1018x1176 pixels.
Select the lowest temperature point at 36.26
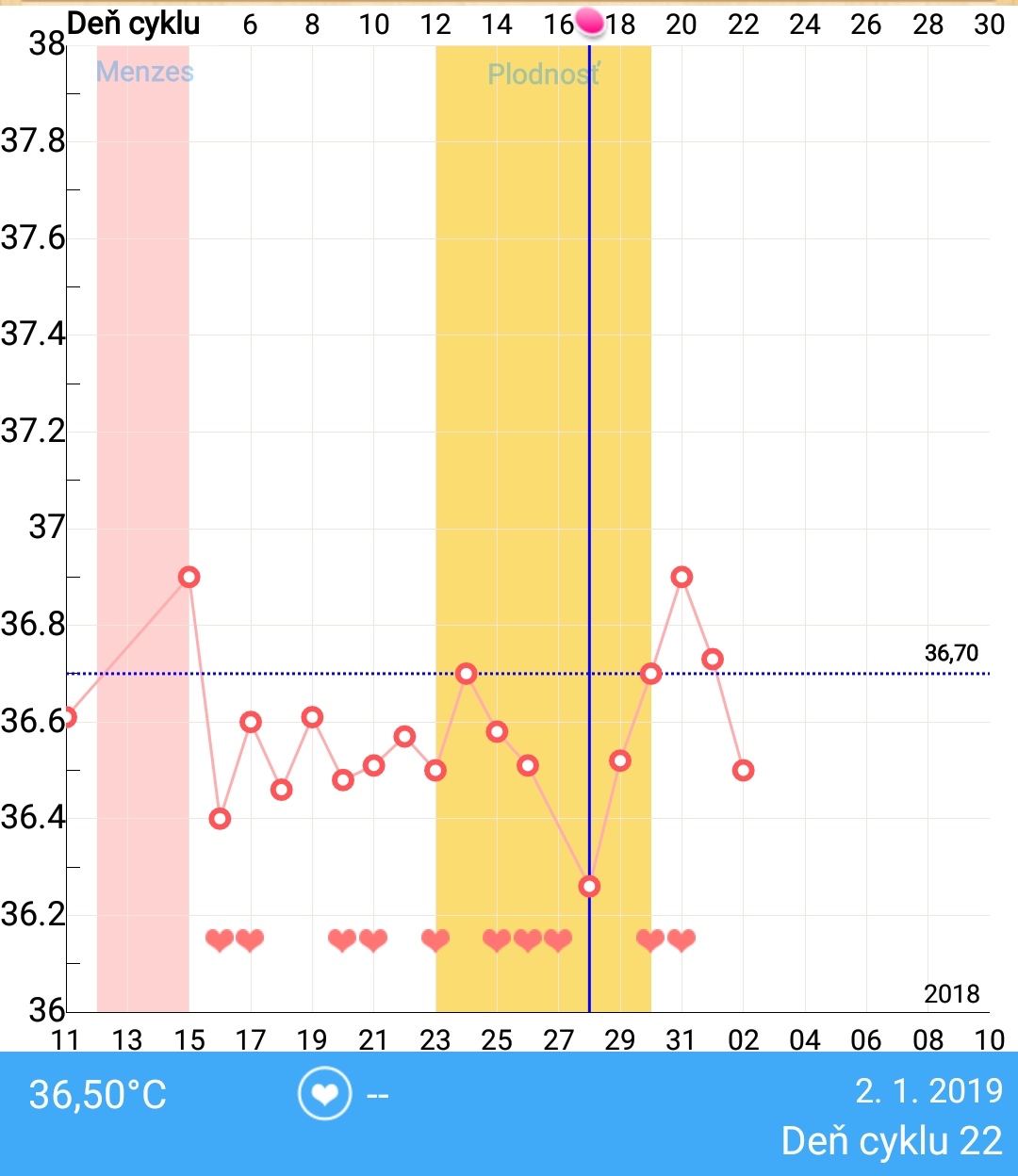[589, 886]
